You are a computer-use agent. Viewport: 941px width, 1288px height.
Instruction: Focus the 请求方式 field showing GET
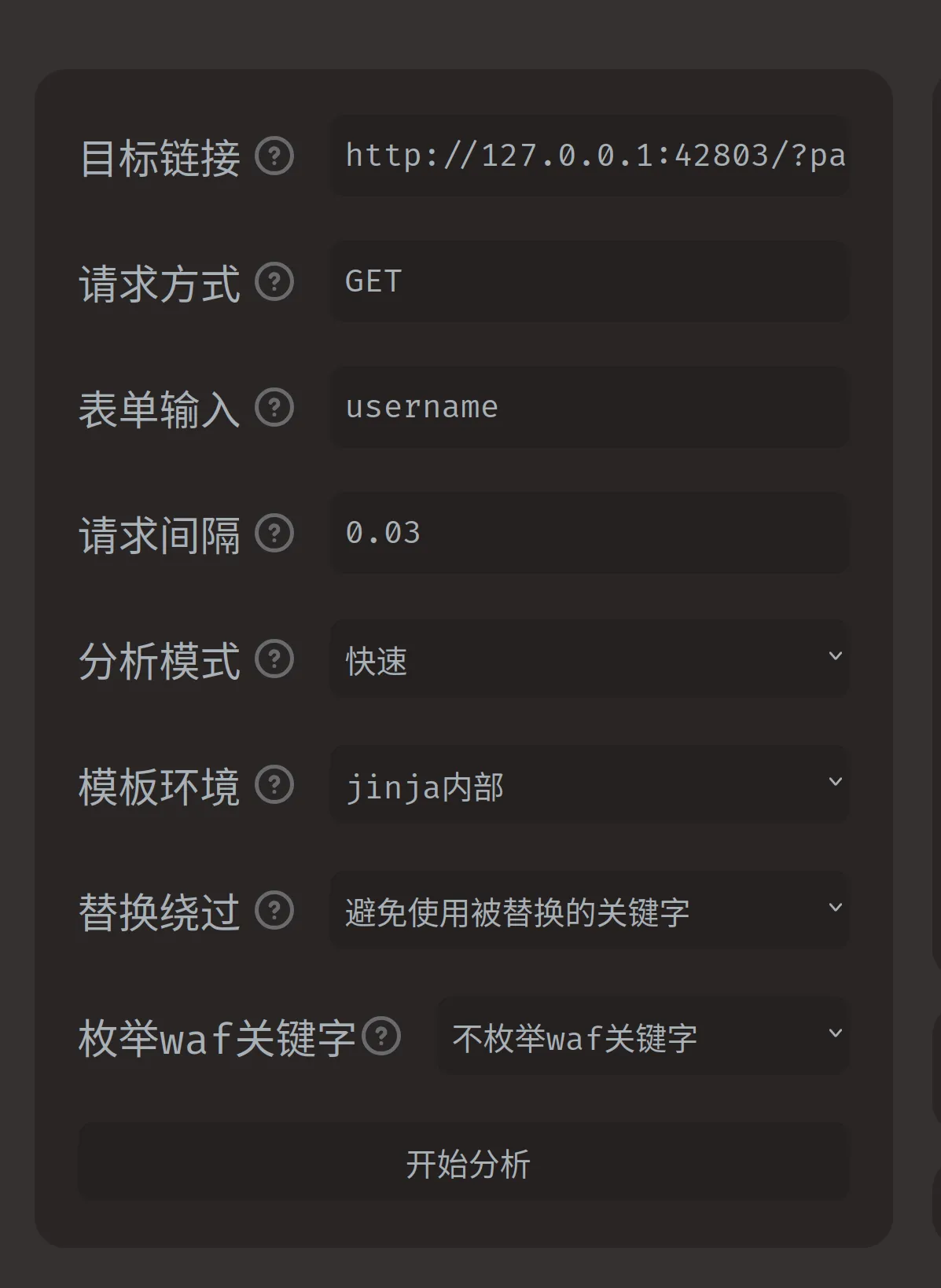coord(590,281)
